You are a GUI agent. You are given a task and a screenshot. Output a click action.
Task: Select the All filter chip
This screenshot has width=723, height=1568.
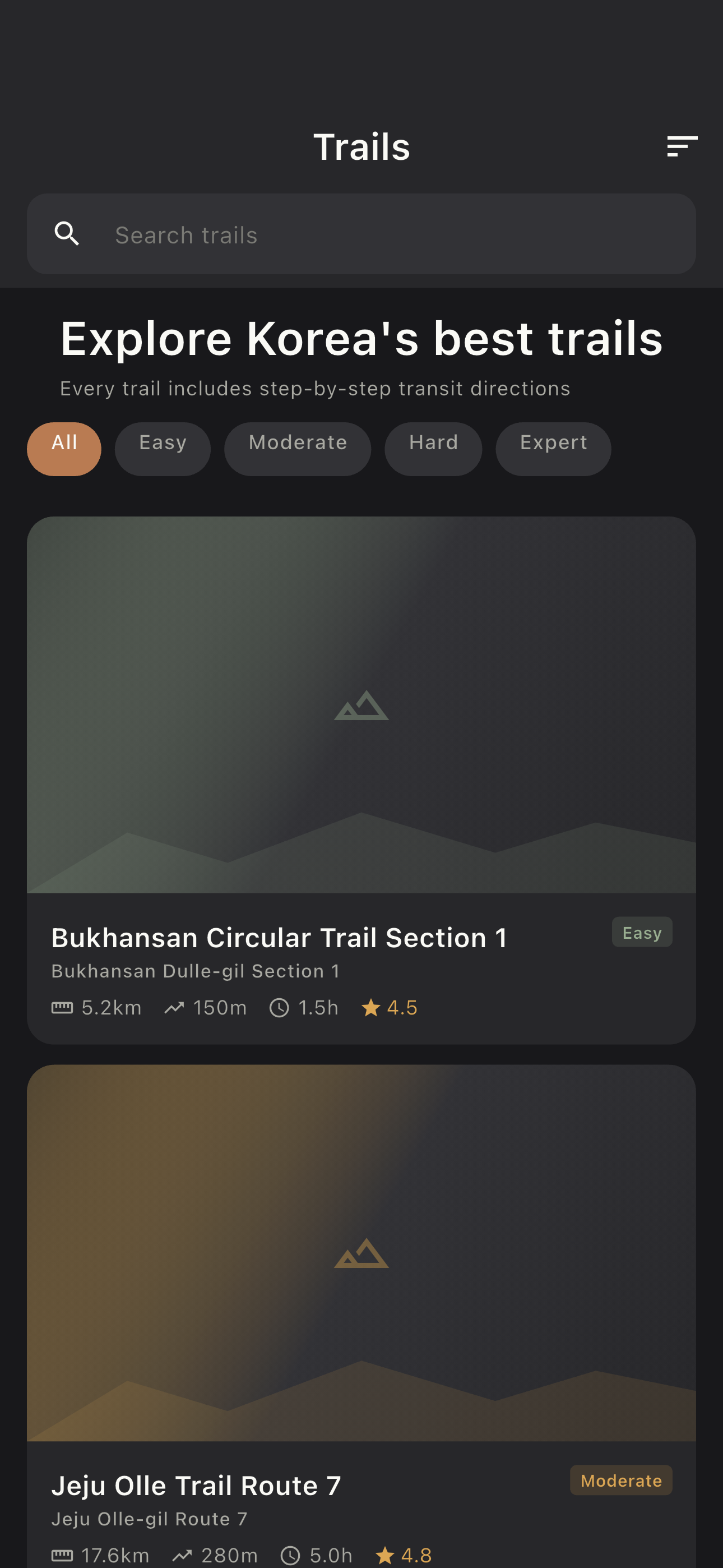pyautogui.click(x=64, y=449)
